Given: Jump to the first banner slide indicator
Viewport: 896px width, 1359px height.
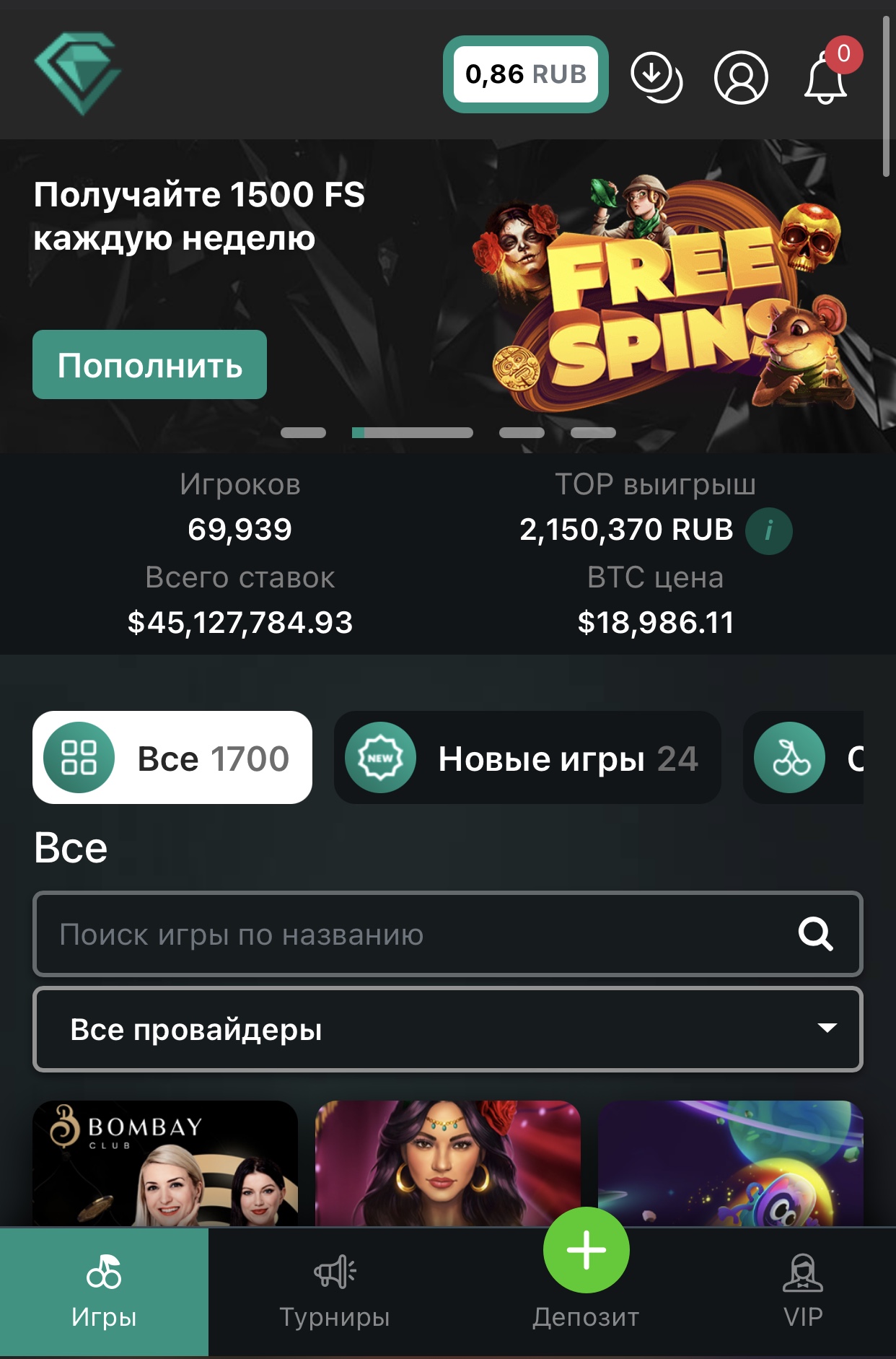Looking at the screenshot, I should (x=303, y=433).
